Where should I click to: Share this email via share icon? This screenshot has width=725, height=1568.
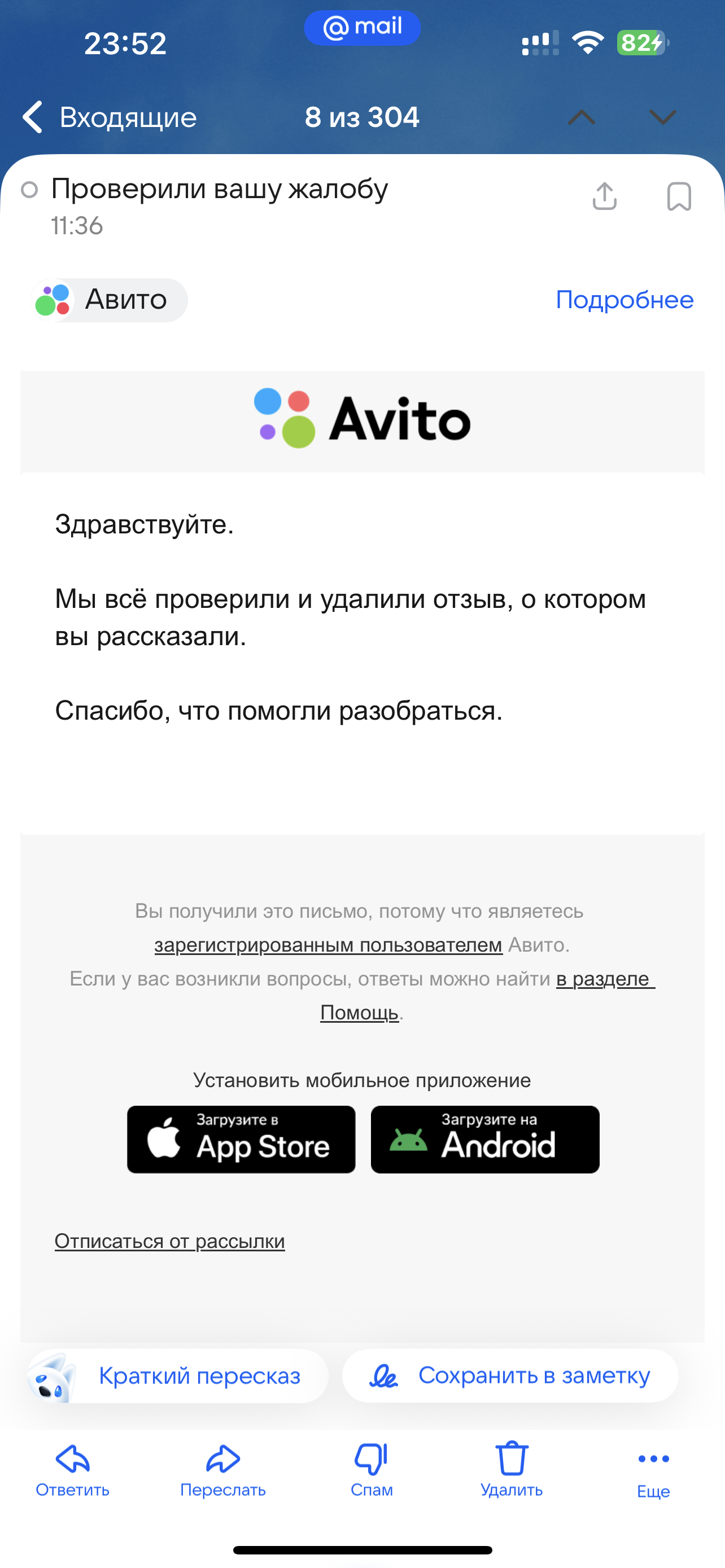click(605, 196)
